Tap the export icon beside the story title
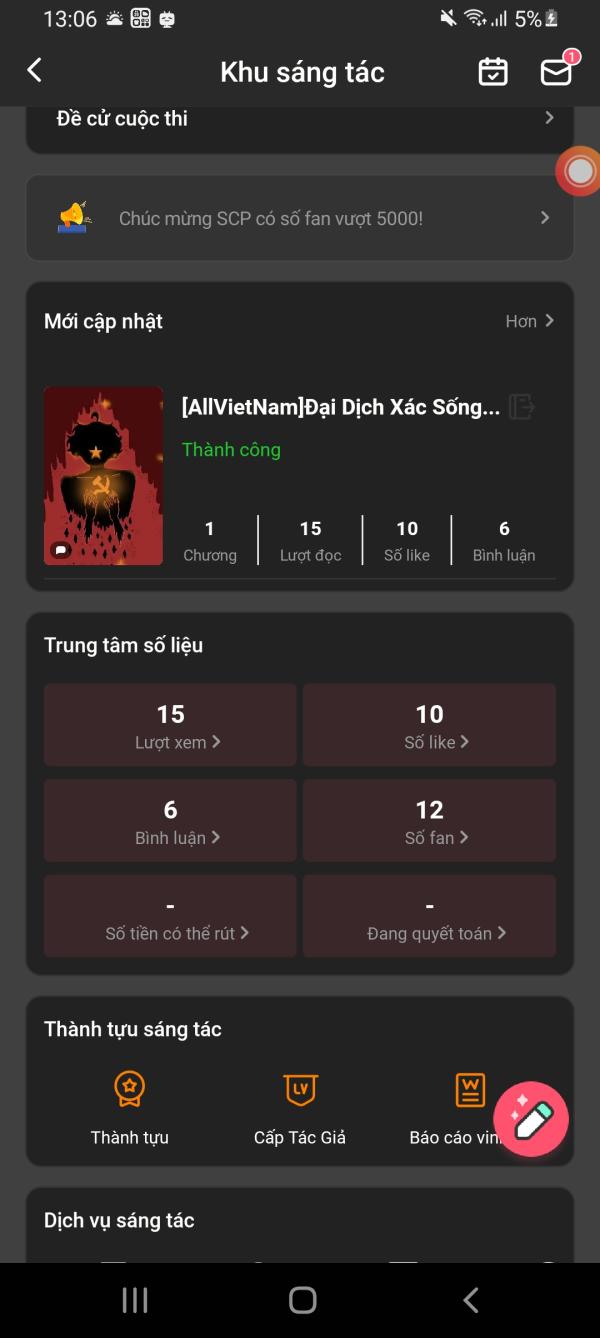 click(521, 407)
